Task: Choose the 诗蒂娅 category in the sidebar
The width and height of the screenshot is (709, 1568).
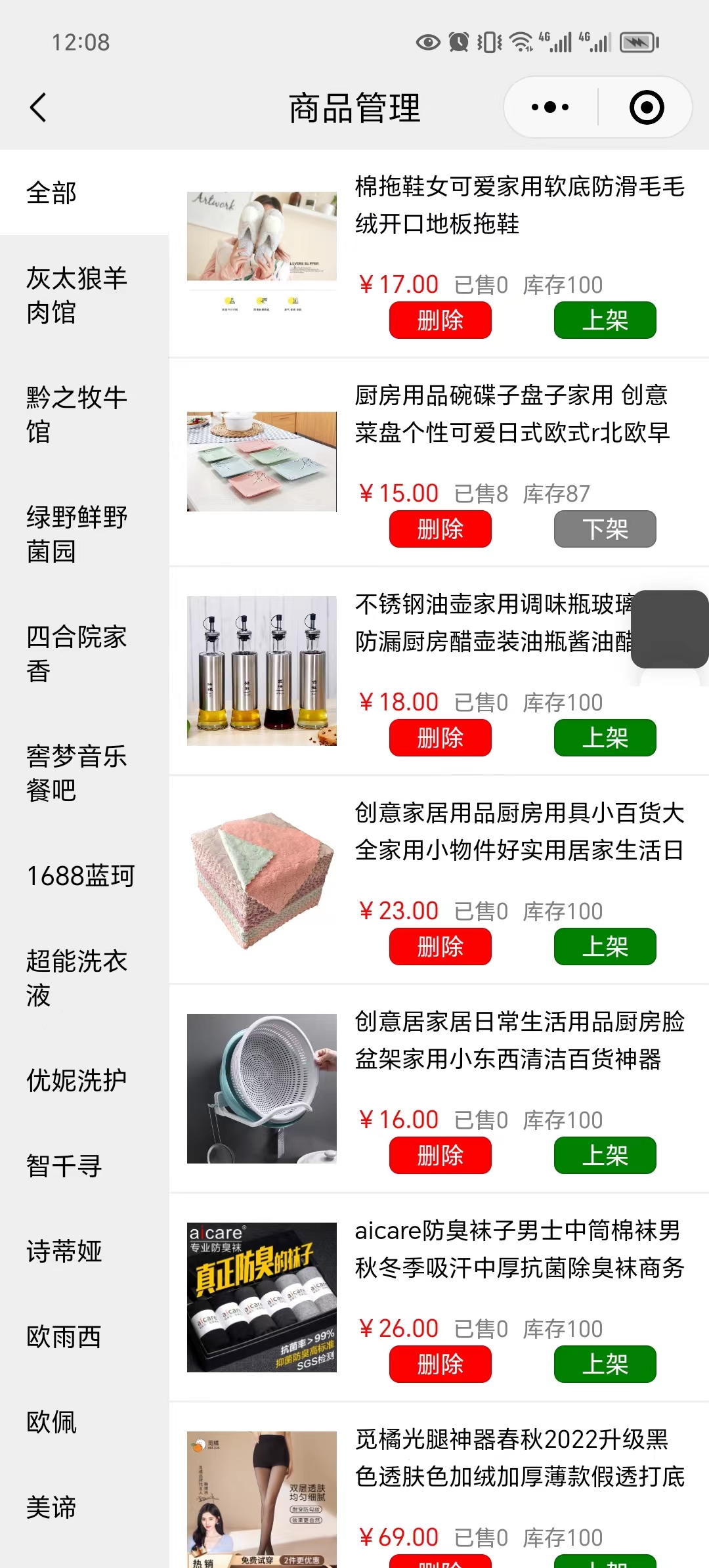Action: (64, 1252)
